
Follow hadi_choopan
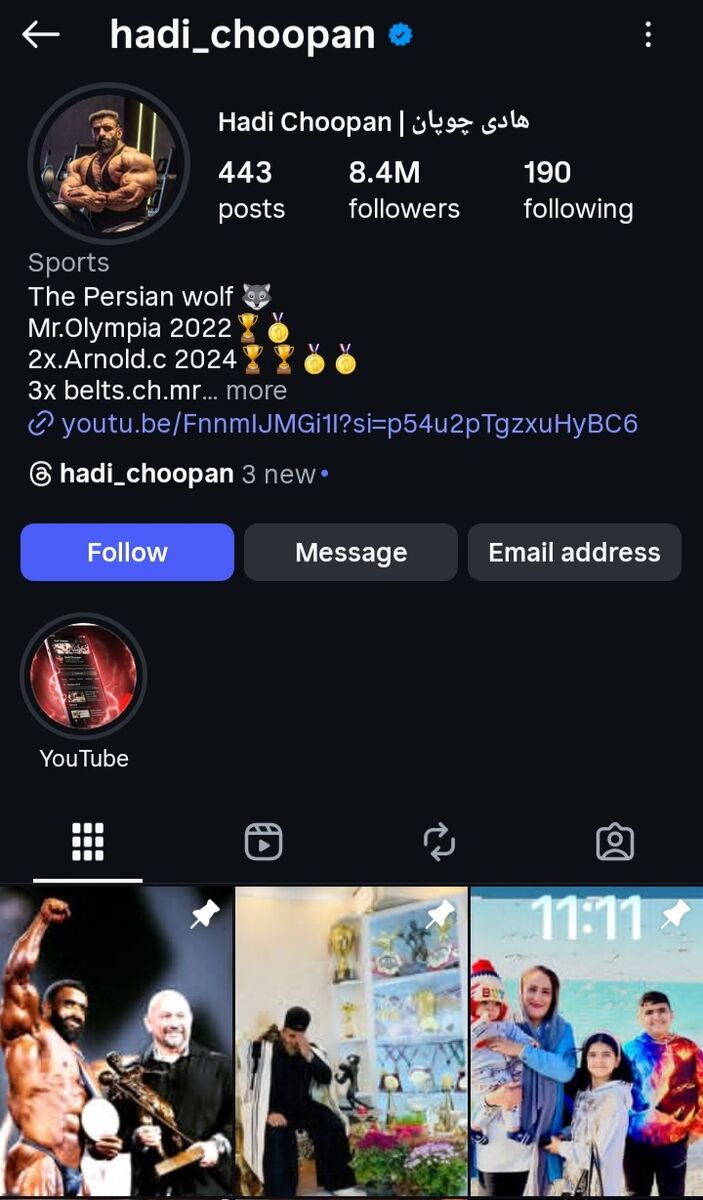click(x=127, y=552)
